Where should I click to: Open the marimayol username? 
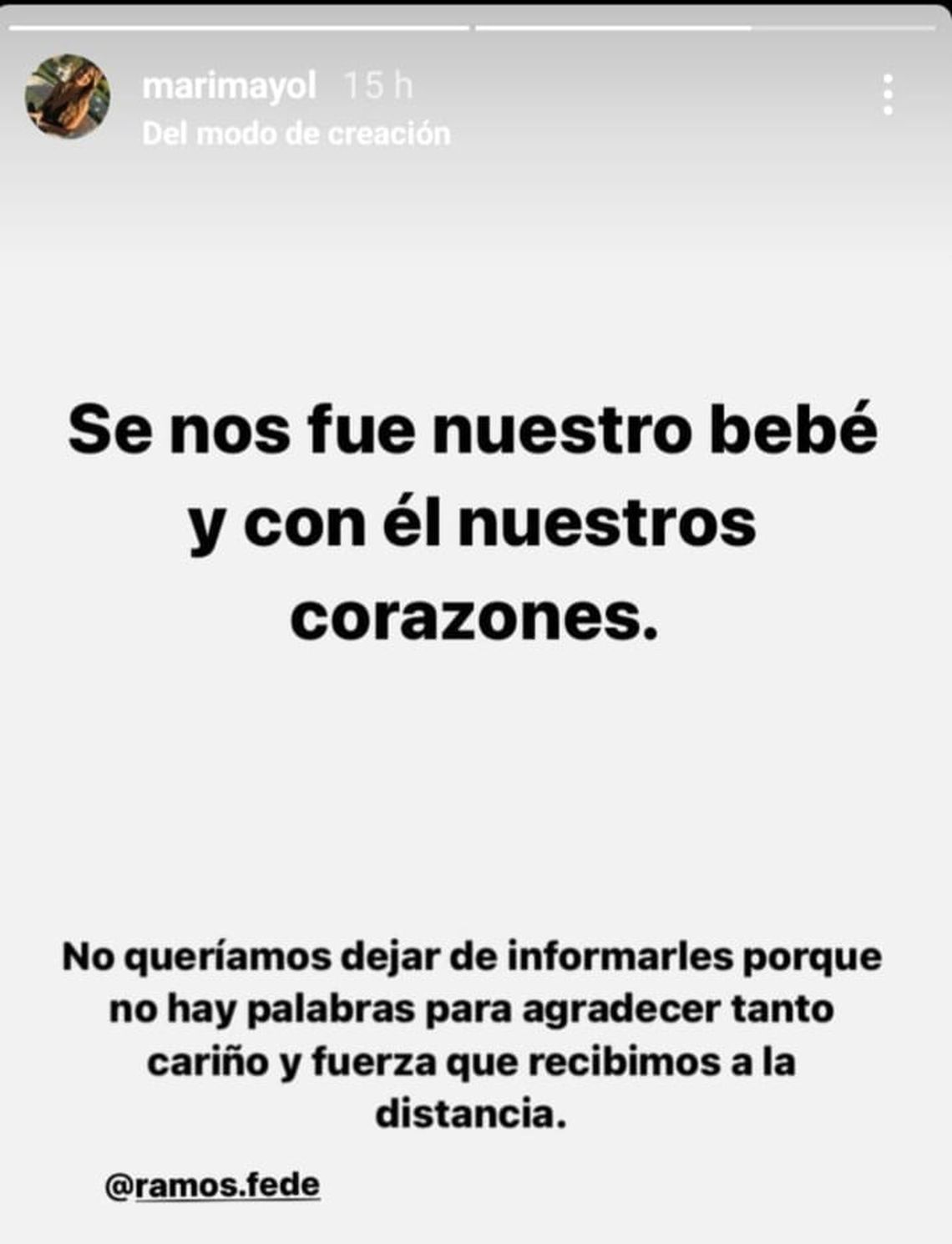230,85
